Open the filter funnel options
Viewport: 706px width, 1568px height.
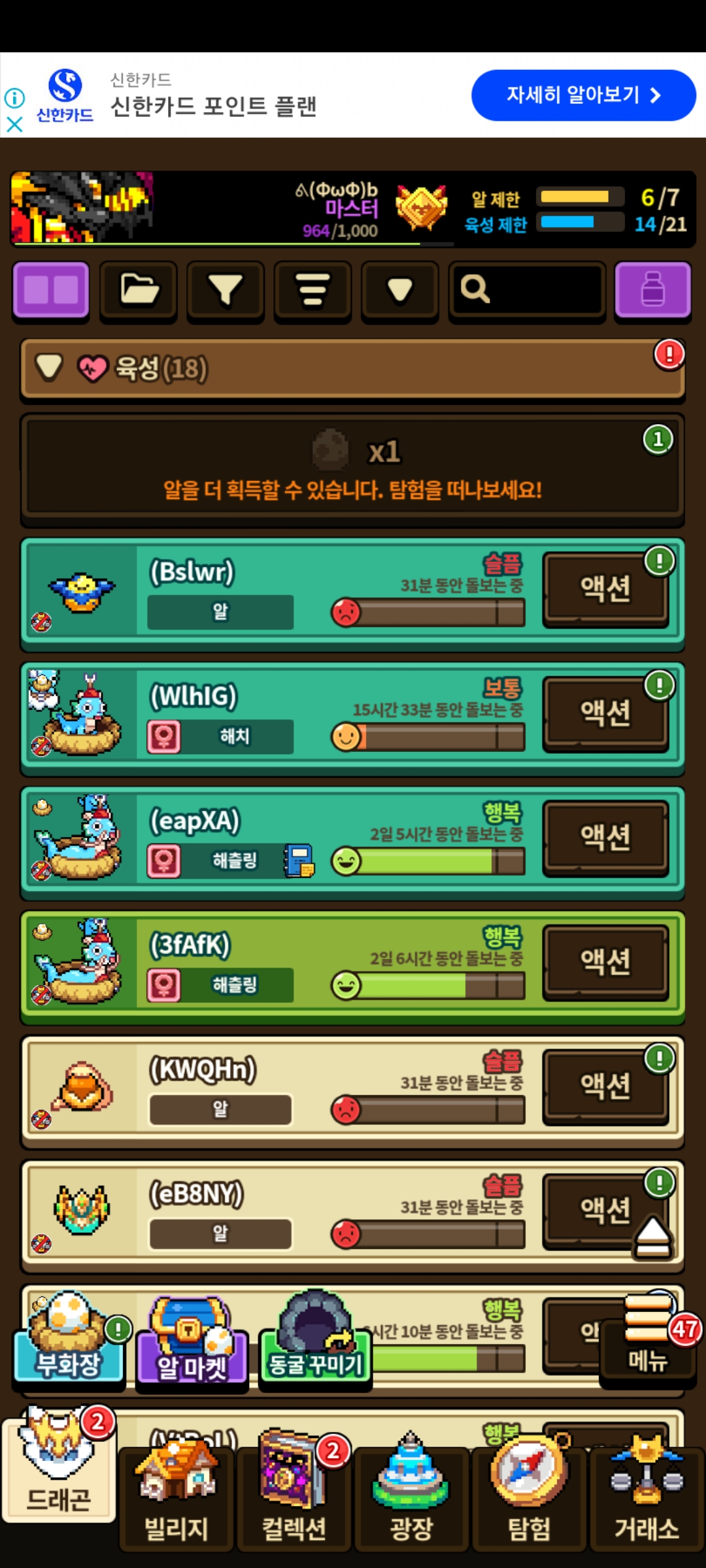(x=226, y=290)
